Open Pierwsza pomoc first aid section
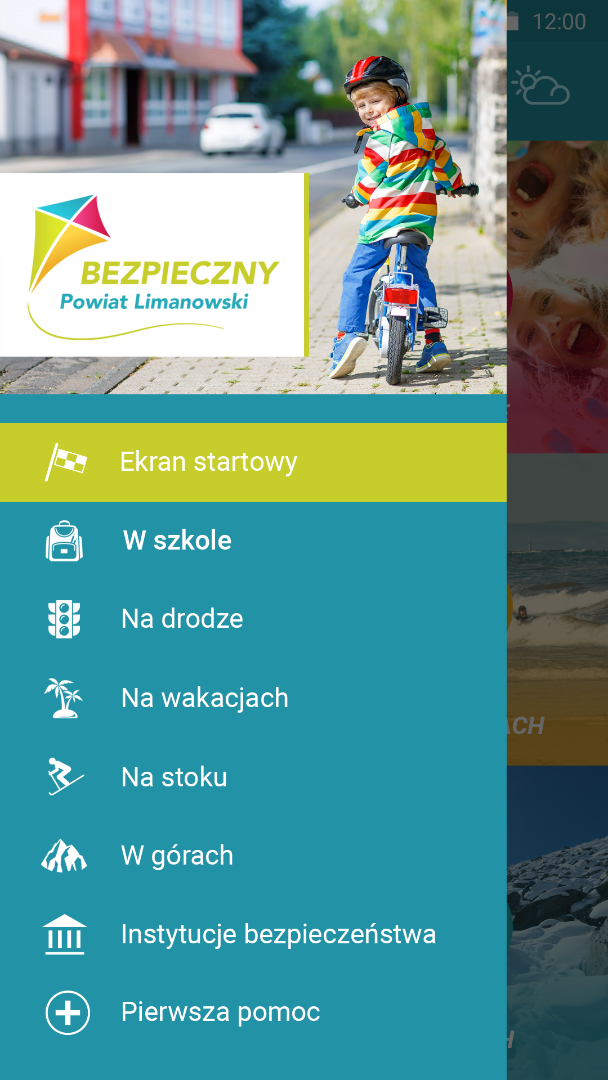The width and height of the screenshot is (608, 1080). click(x=220, y=1012)
